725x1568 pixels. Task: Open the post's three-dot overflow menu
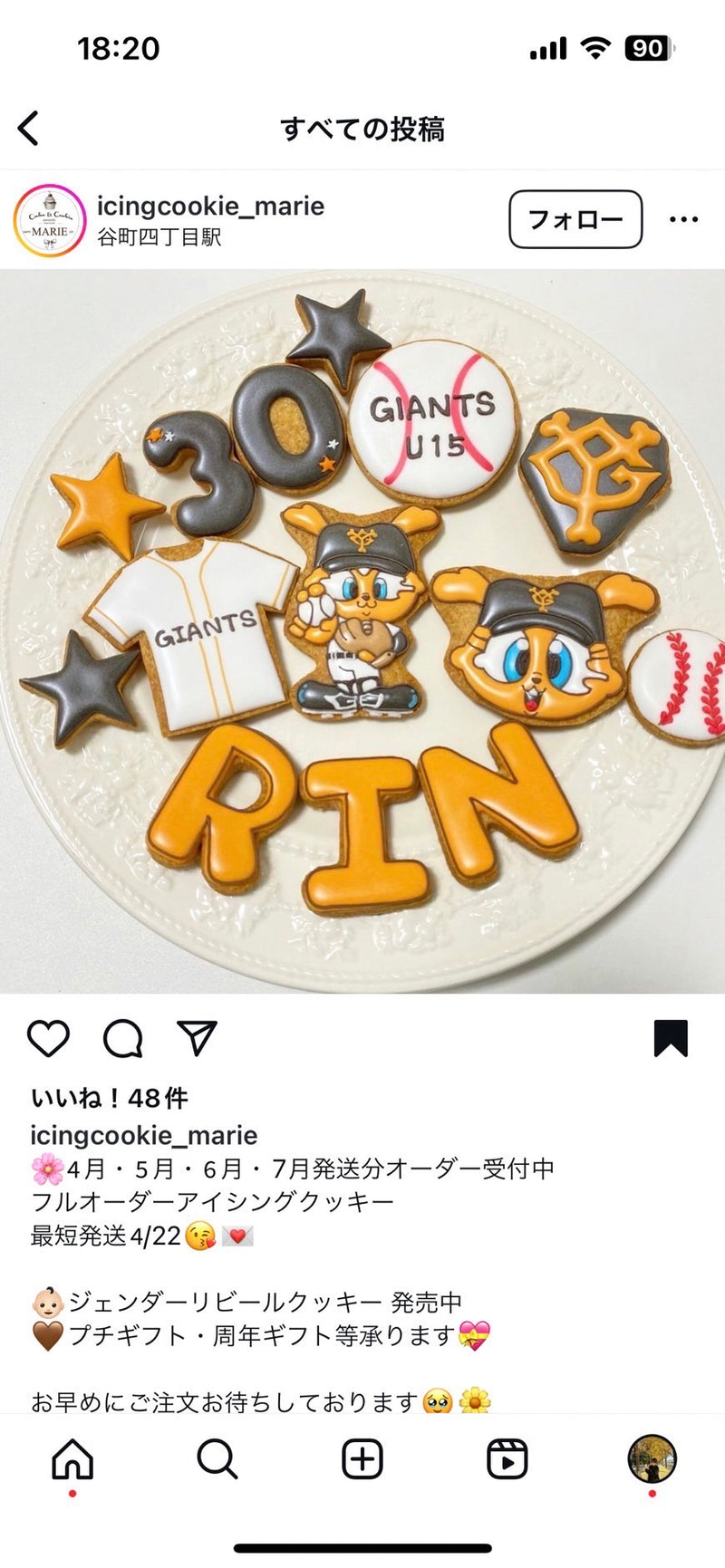(683, 219)
